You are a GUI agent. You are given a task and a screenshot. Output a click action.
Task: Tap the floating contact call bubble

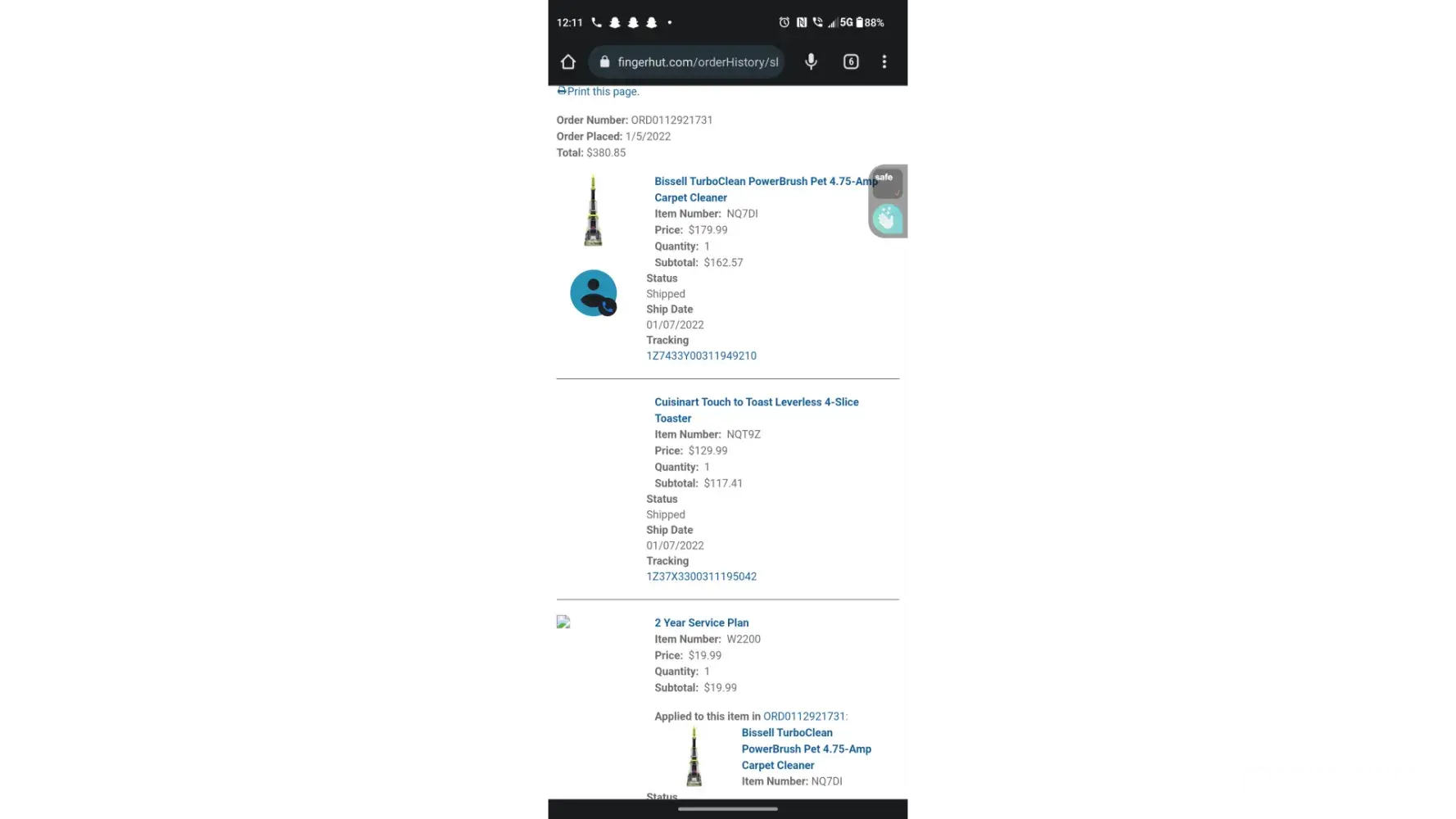click(594, 293)
